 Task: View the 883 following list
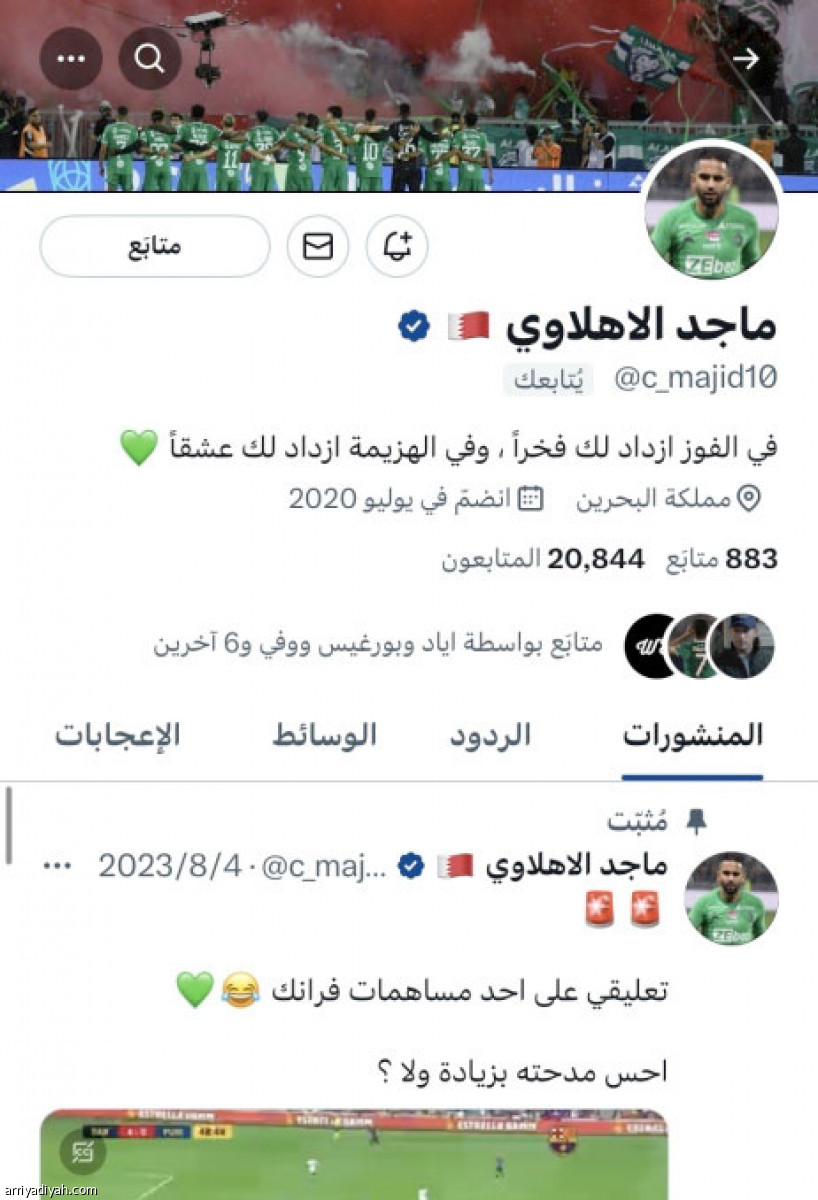pos(722,559)
